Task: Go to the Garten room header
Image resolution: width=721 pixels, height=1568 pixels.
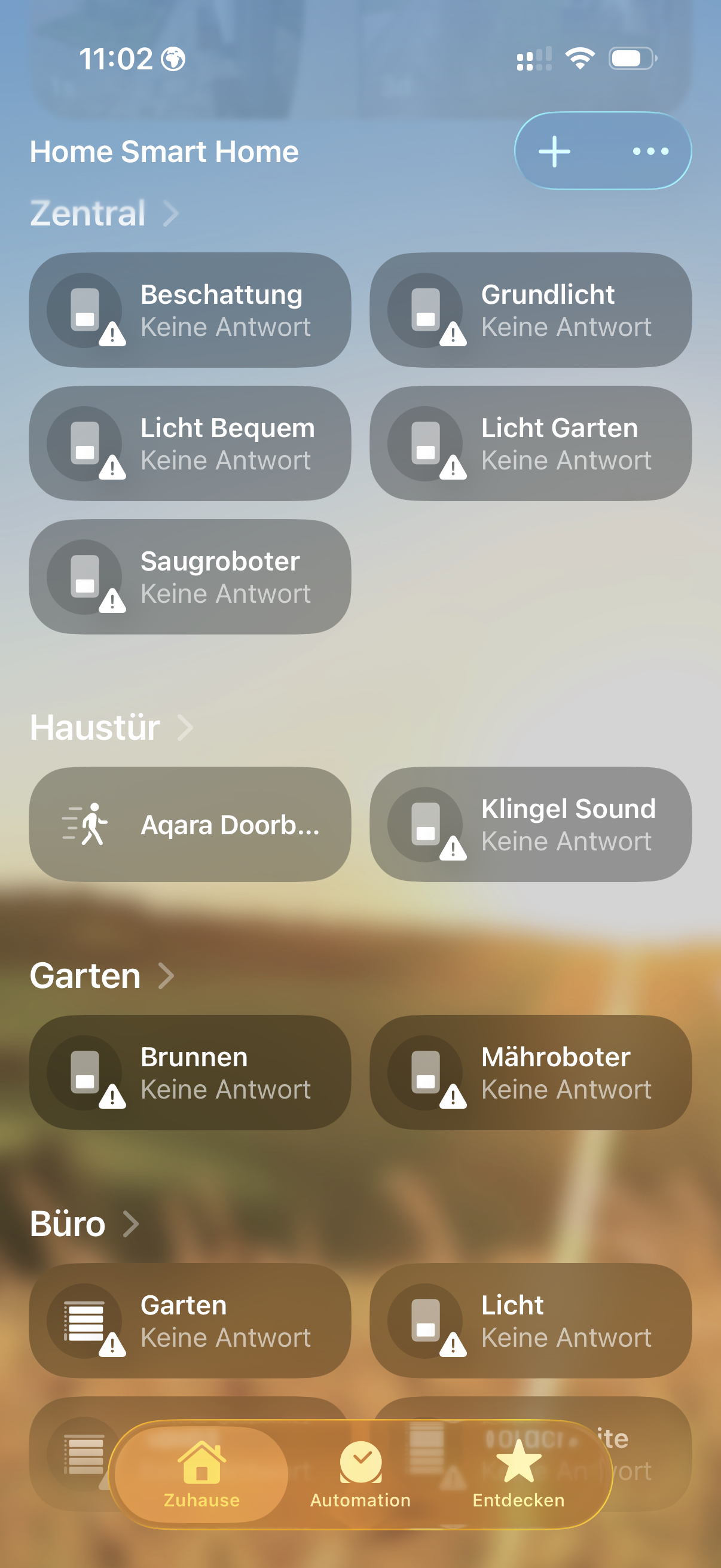Action: pos(102,976)
